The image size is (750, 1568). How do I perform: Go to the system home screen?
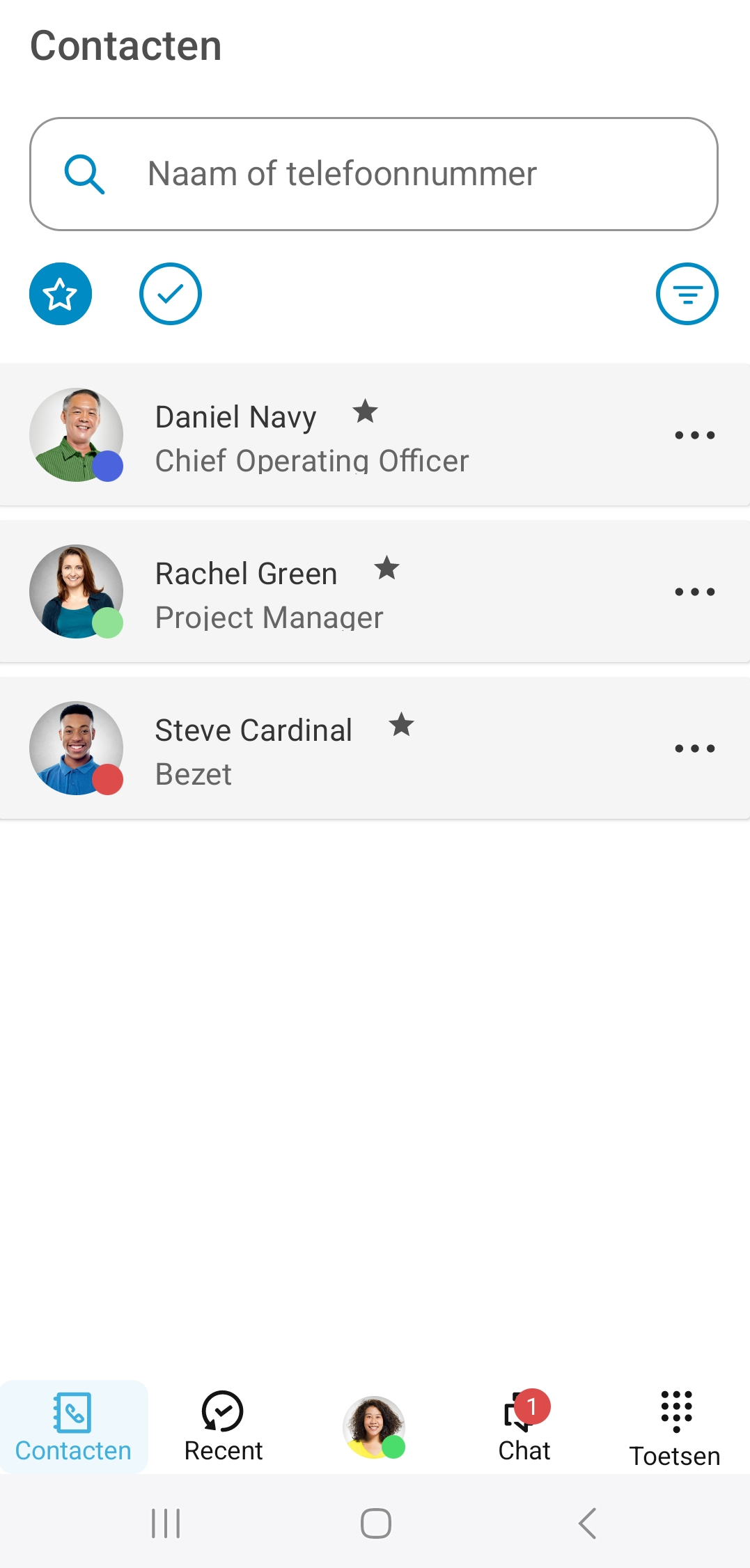pyautogui.click(x=375, y=1523)
